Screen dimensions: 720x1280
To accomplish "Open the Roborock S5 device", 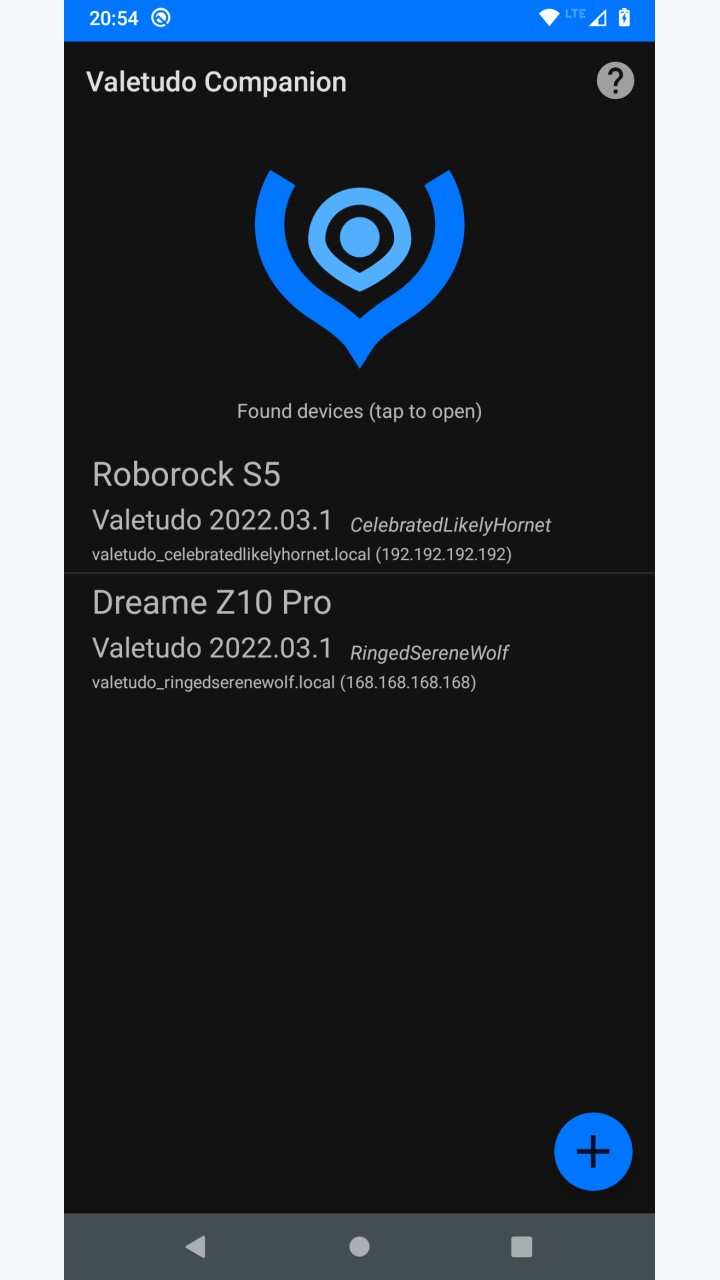I will pyautogui.click(x=359, y=510).
